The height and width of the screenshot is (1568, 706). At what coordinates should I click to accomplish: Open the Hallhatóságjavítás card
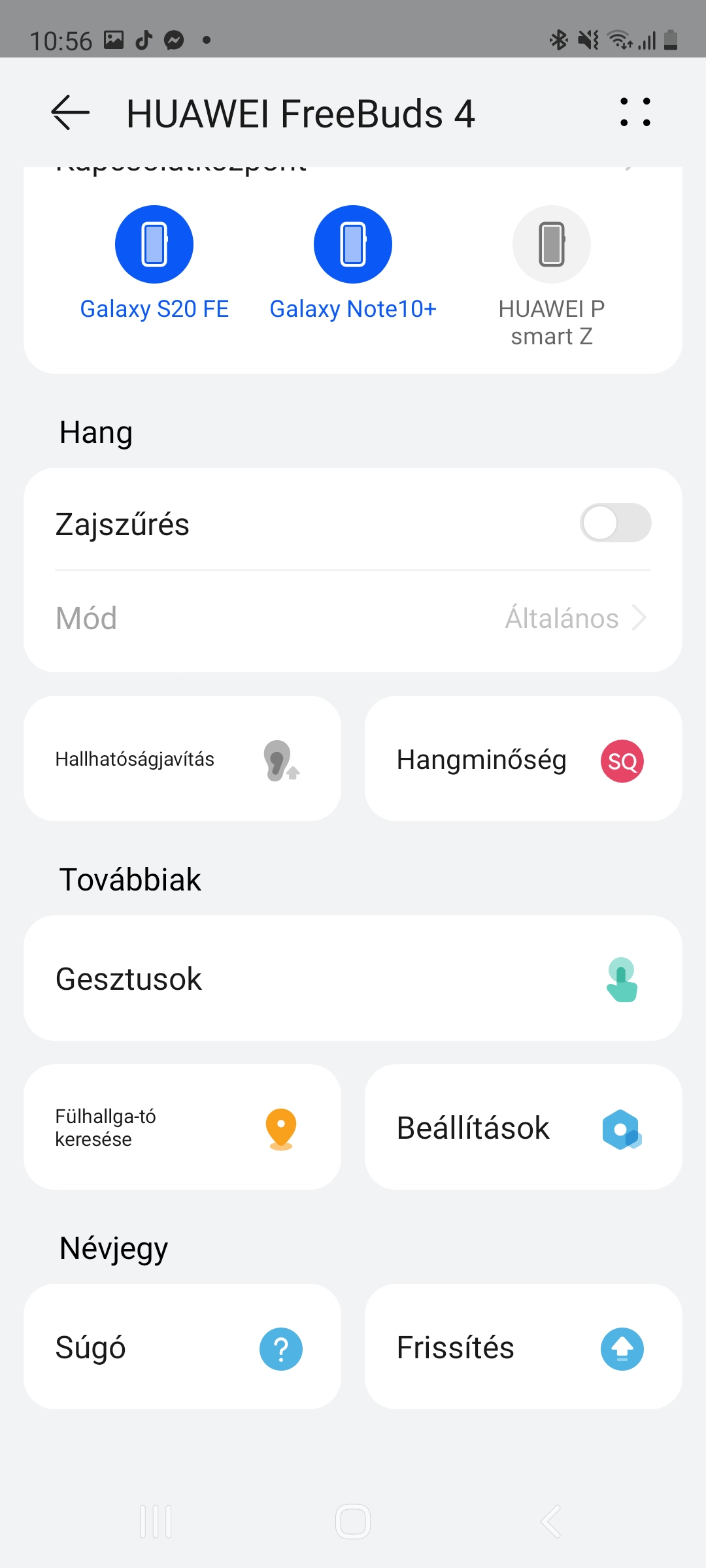pyautogui.click(x=182, y=759)
